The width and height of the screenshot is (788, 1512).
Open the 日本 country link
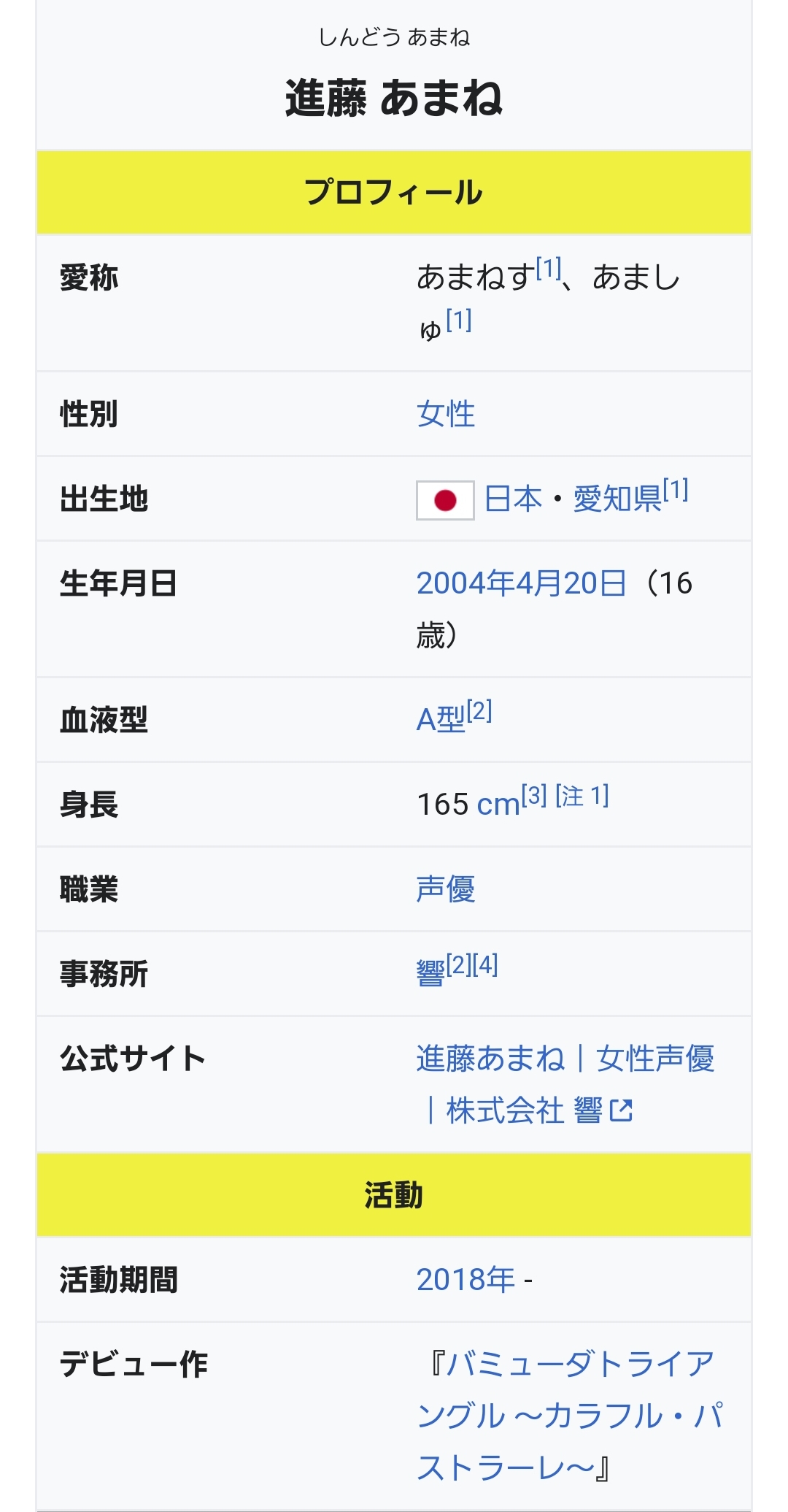pos(514,499)
